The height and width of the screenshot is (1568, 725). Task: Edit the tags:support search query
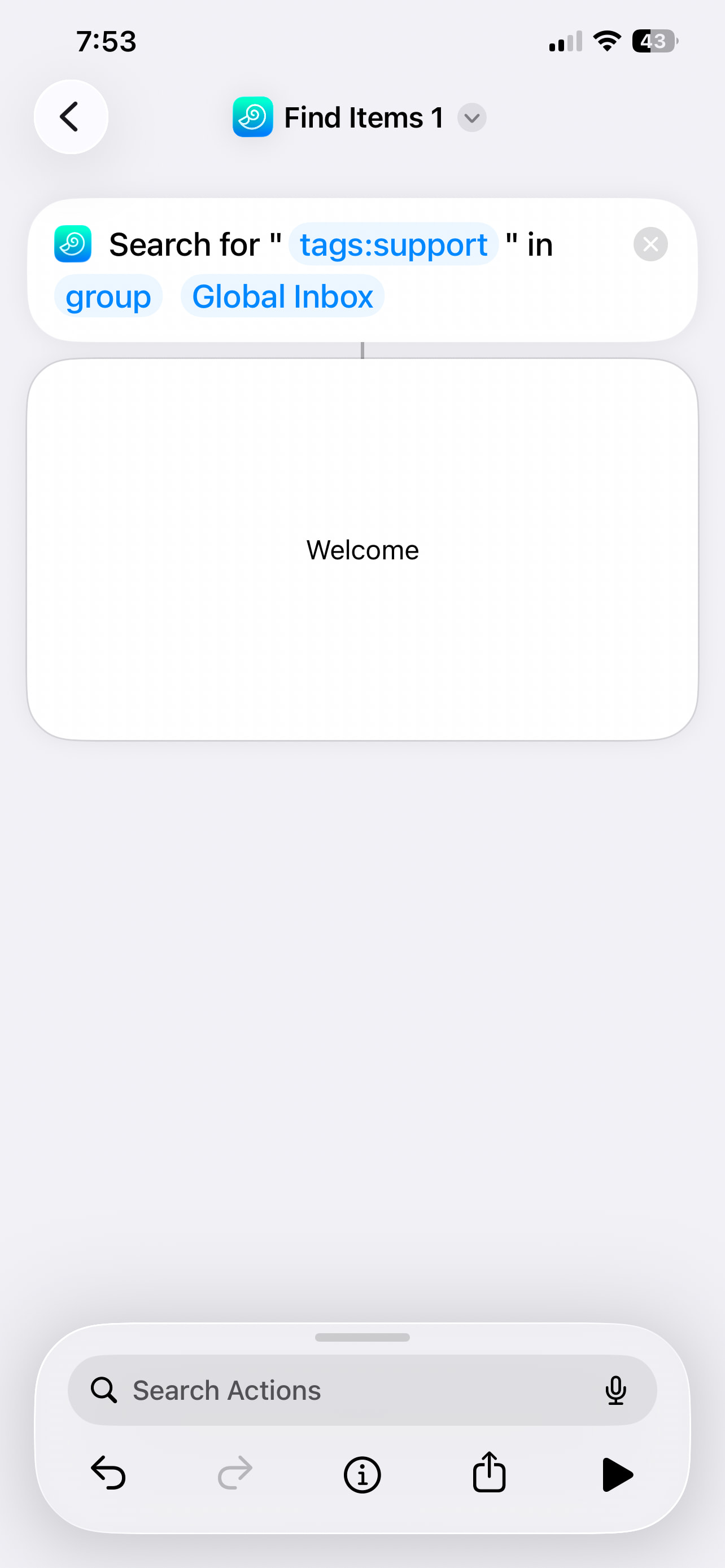(393, 245)
